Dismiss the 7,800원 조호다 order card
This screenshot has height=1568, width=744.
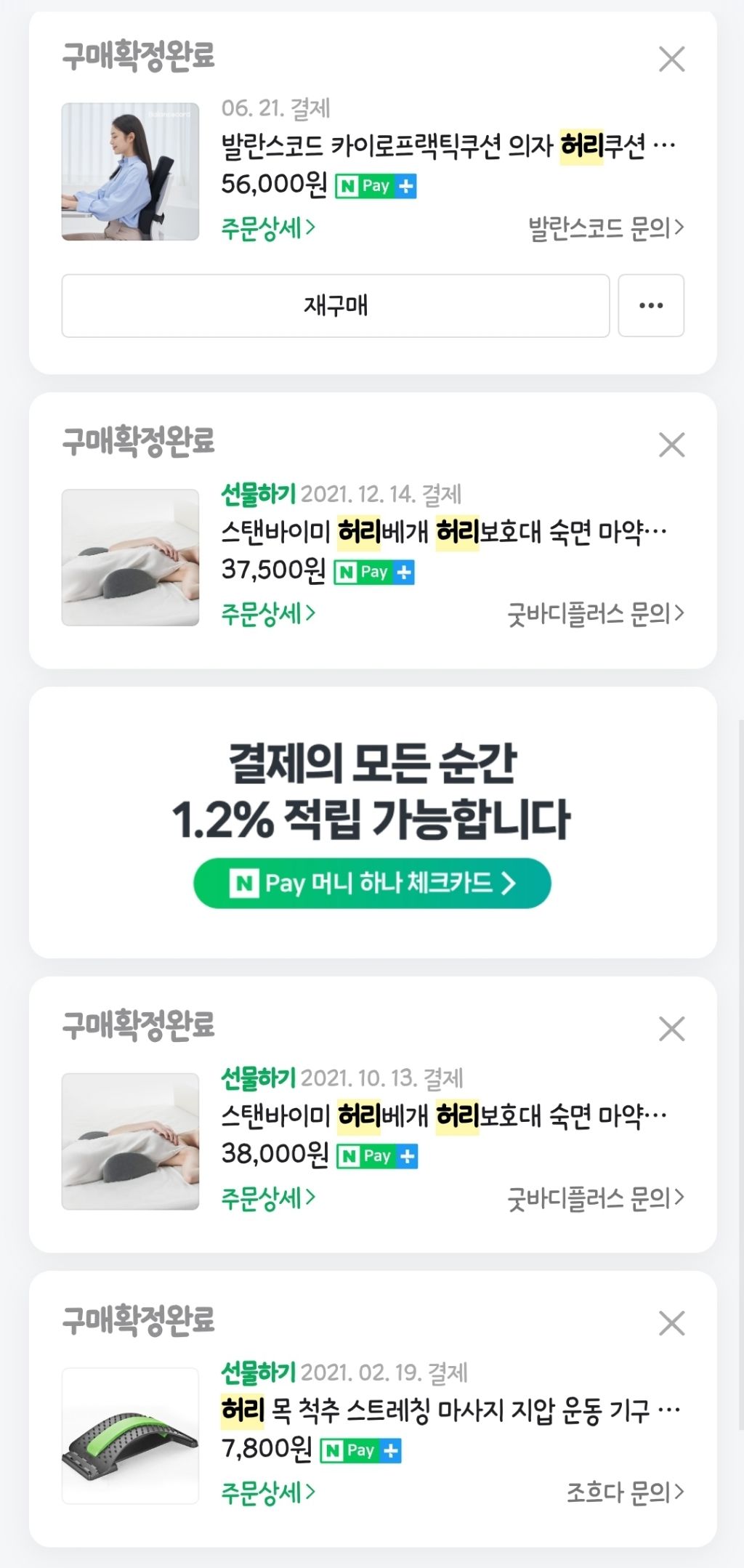pyautogui.click(x=671, y=1323)
